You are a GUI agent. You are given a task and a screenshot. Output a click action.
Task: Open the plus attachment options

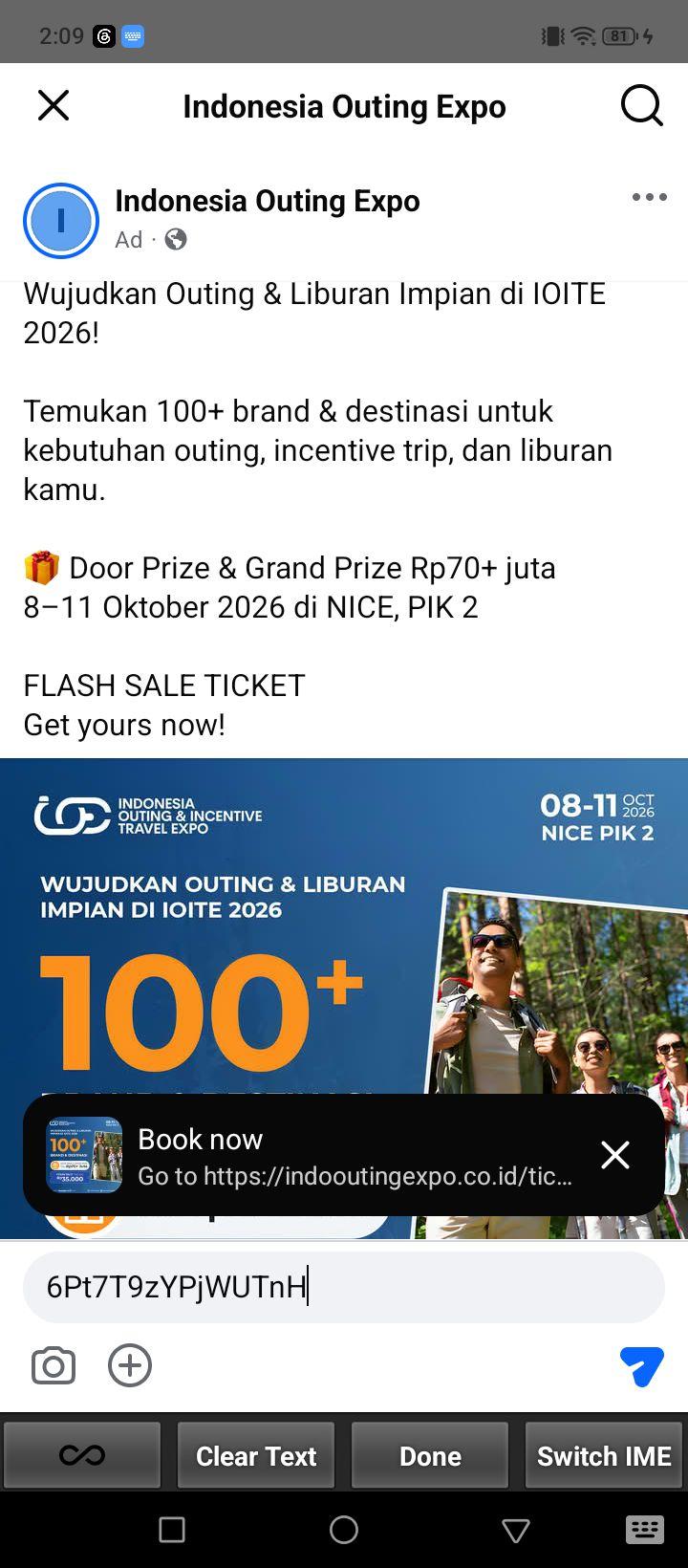[x=130, y=1365]
